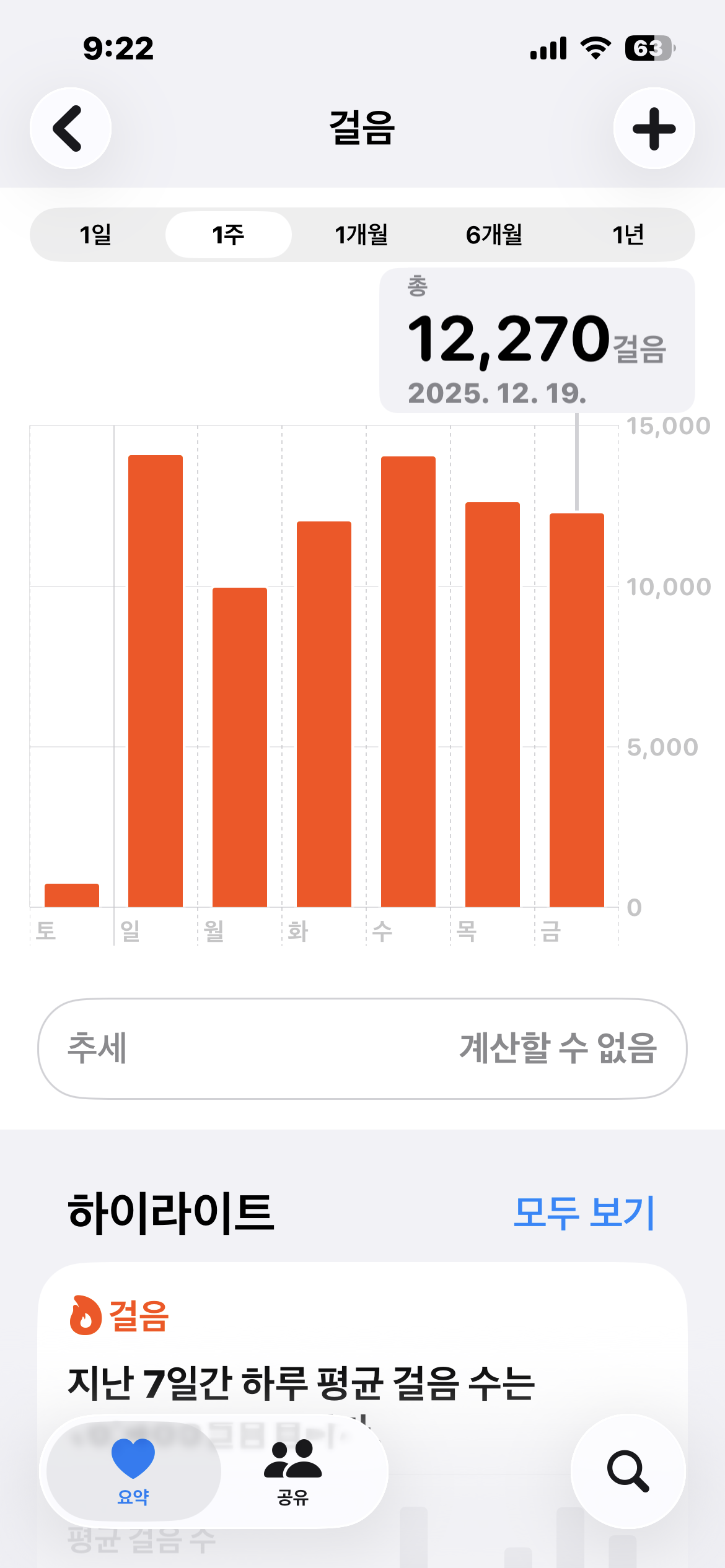Open the 공유 tab
725x1568 pixels.
click(292, 1471)
